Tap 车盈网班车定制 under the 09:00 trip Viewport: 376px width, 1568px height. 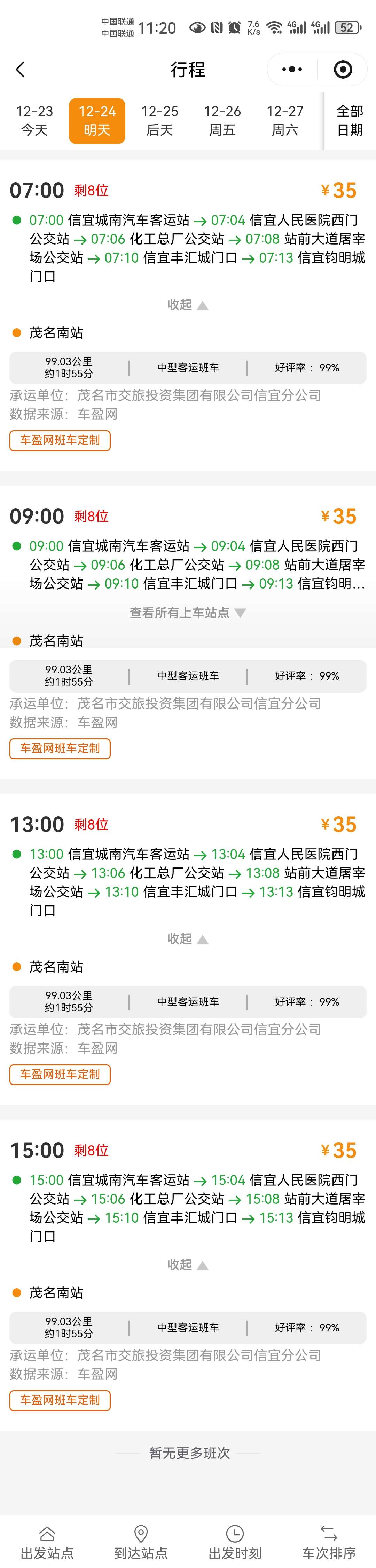coord(60,748)
